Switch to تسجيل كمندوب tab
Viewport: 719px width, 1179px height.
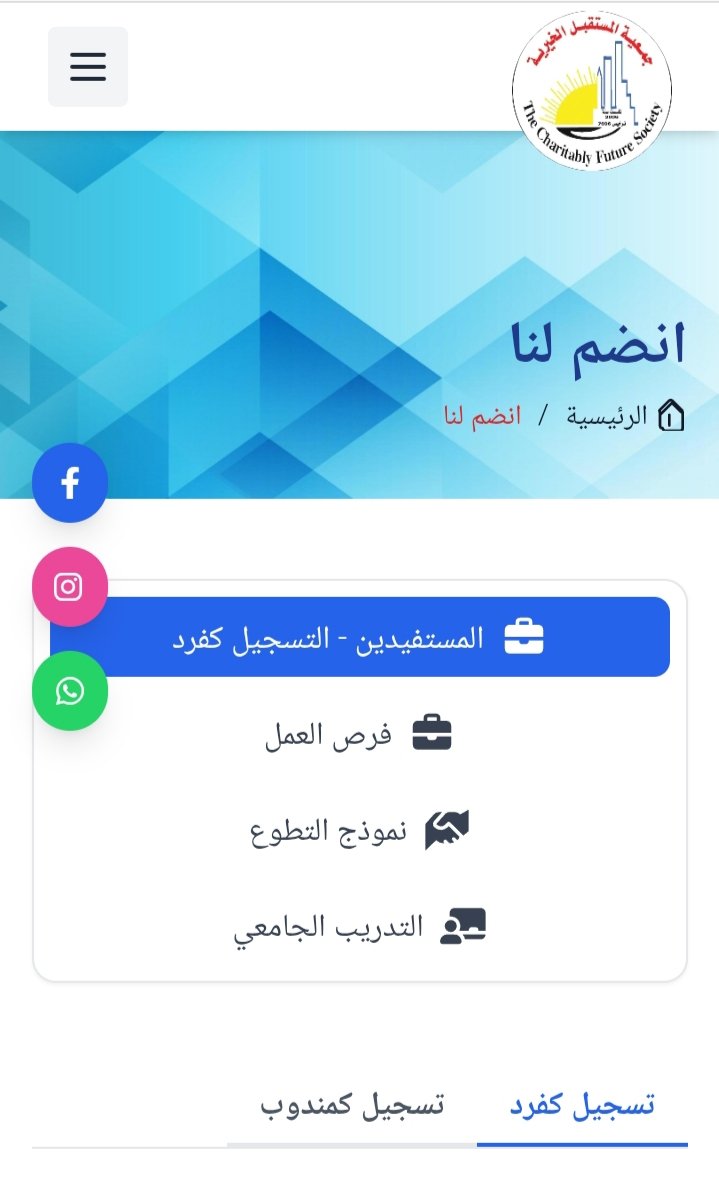pyautogui.click(x=352, y=1107)
